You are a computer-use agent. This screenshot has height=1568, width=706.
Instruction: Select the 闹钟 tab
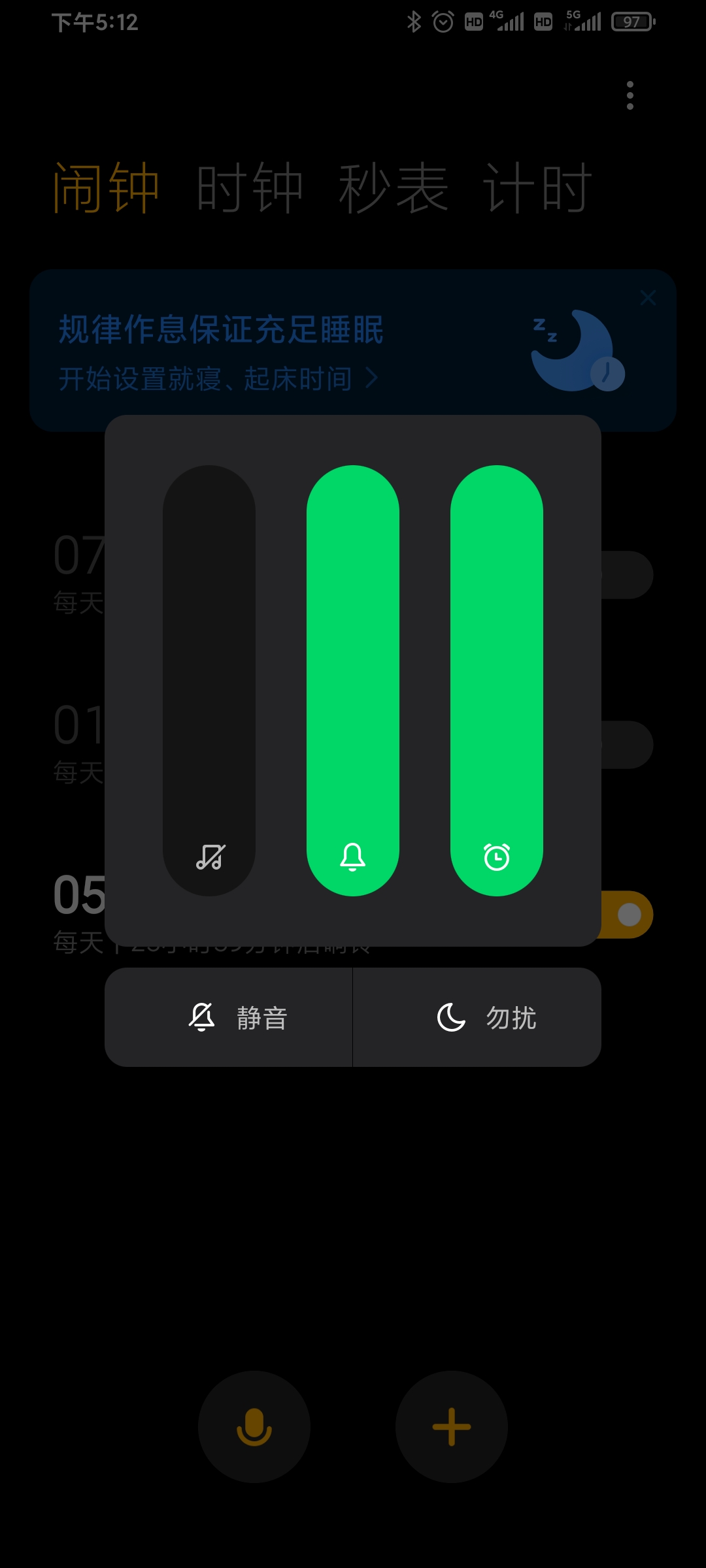(106, 188)
